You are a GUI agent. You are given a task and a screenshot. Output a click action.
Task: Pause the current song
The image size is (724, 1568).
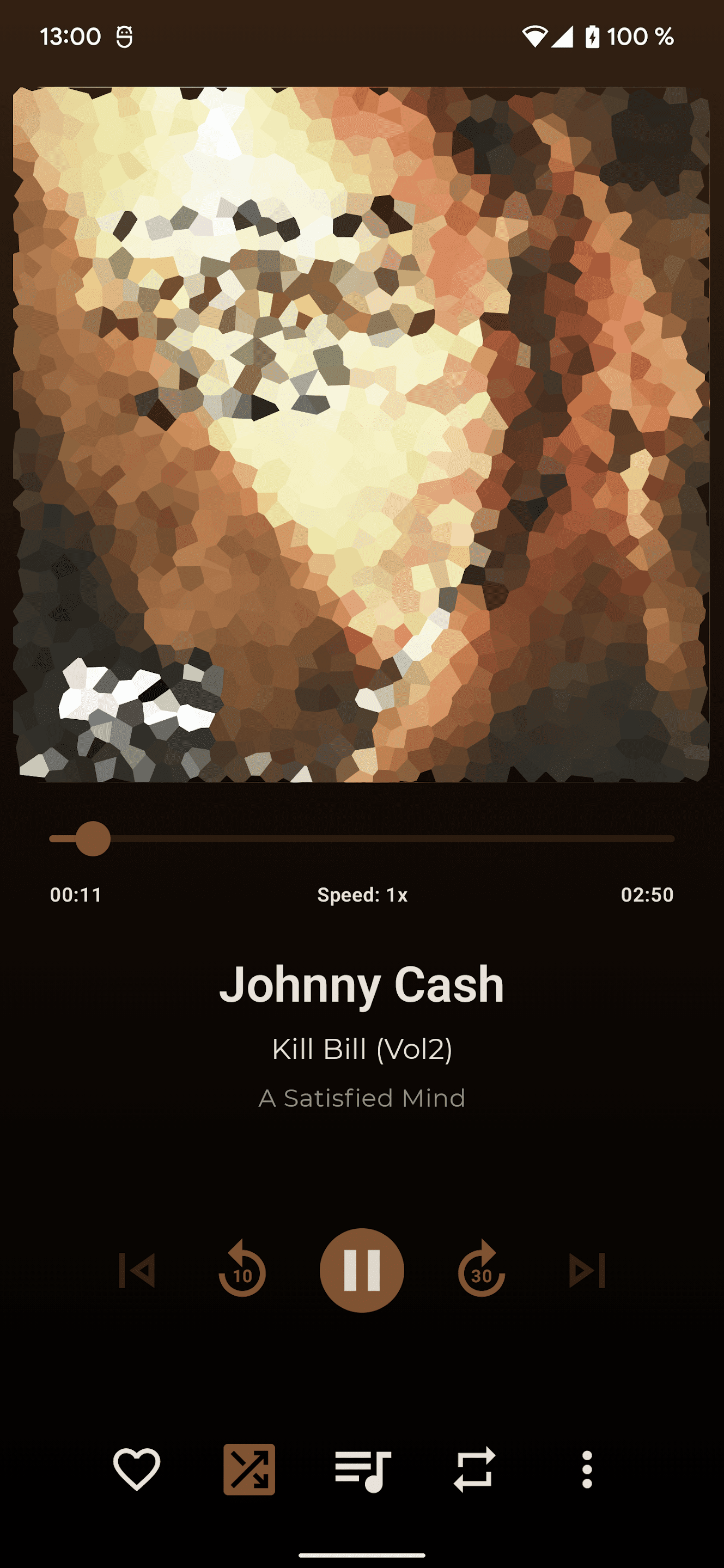[x=362, y=1270]
